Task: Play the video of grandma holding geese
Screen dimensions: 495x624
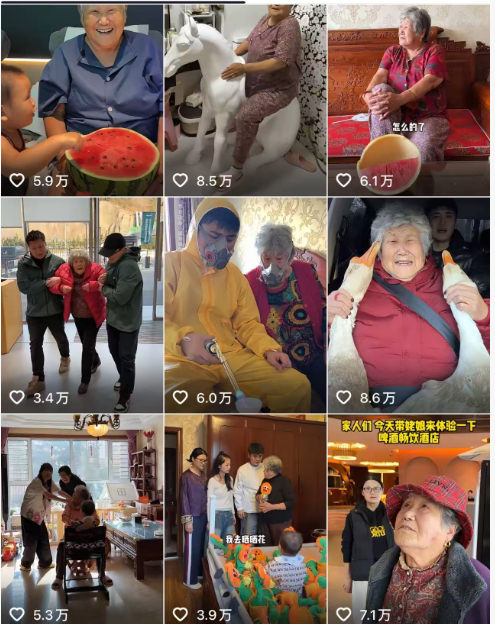Action: pos(409,305)
